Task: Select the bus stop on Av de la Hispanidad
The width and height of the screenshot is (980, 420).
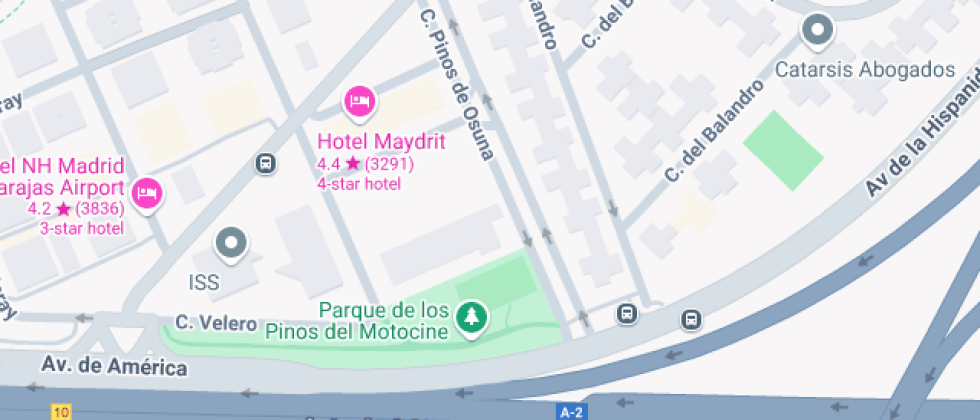Action: 690,320
